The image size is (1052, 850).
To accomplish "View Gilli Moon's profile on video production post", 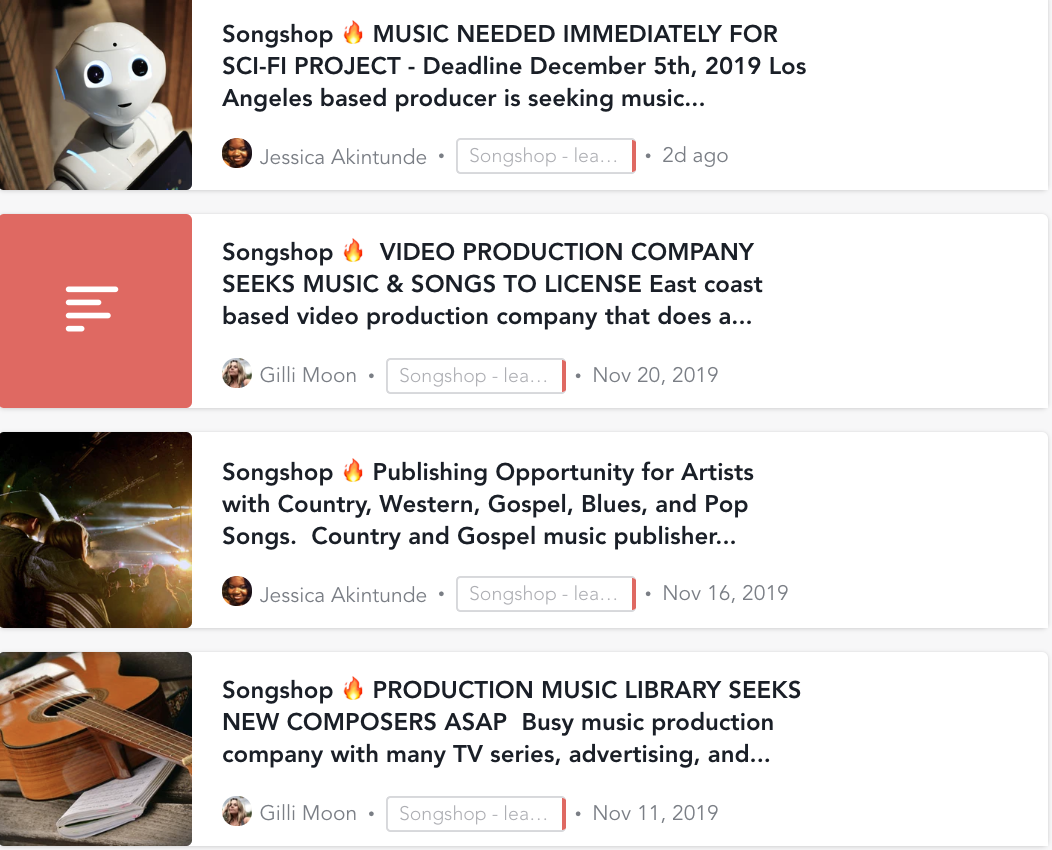I will (307, 375).
